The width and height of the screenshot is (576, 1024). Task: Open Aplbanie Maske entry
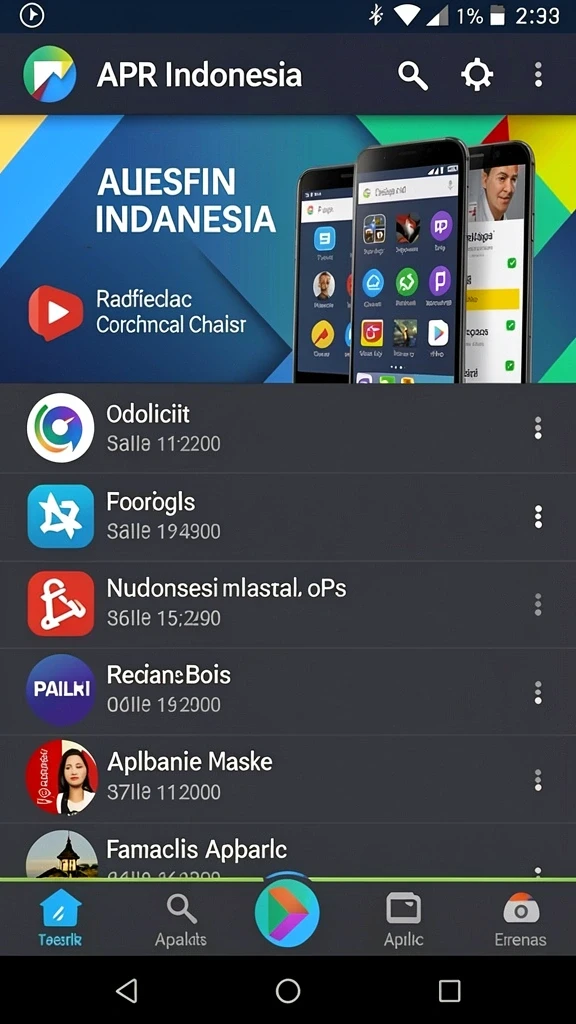point(288,779)
